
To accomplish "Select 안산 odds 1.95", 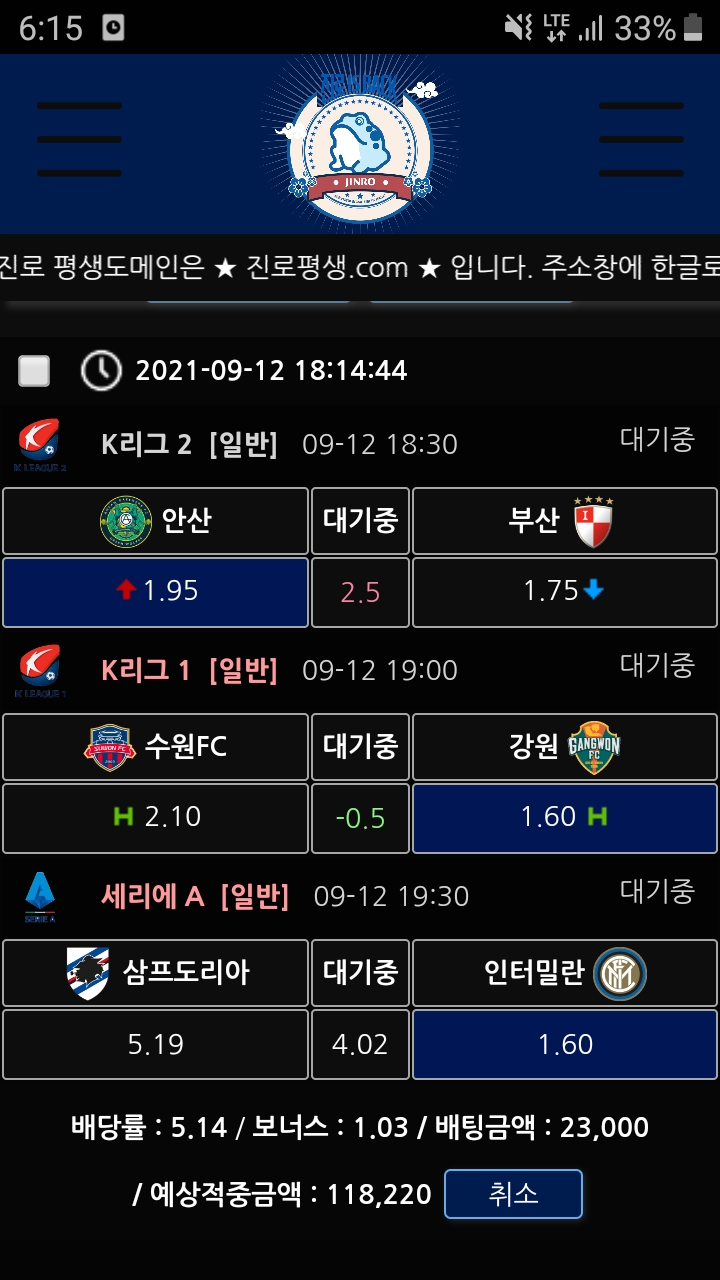I will [155, 592].
